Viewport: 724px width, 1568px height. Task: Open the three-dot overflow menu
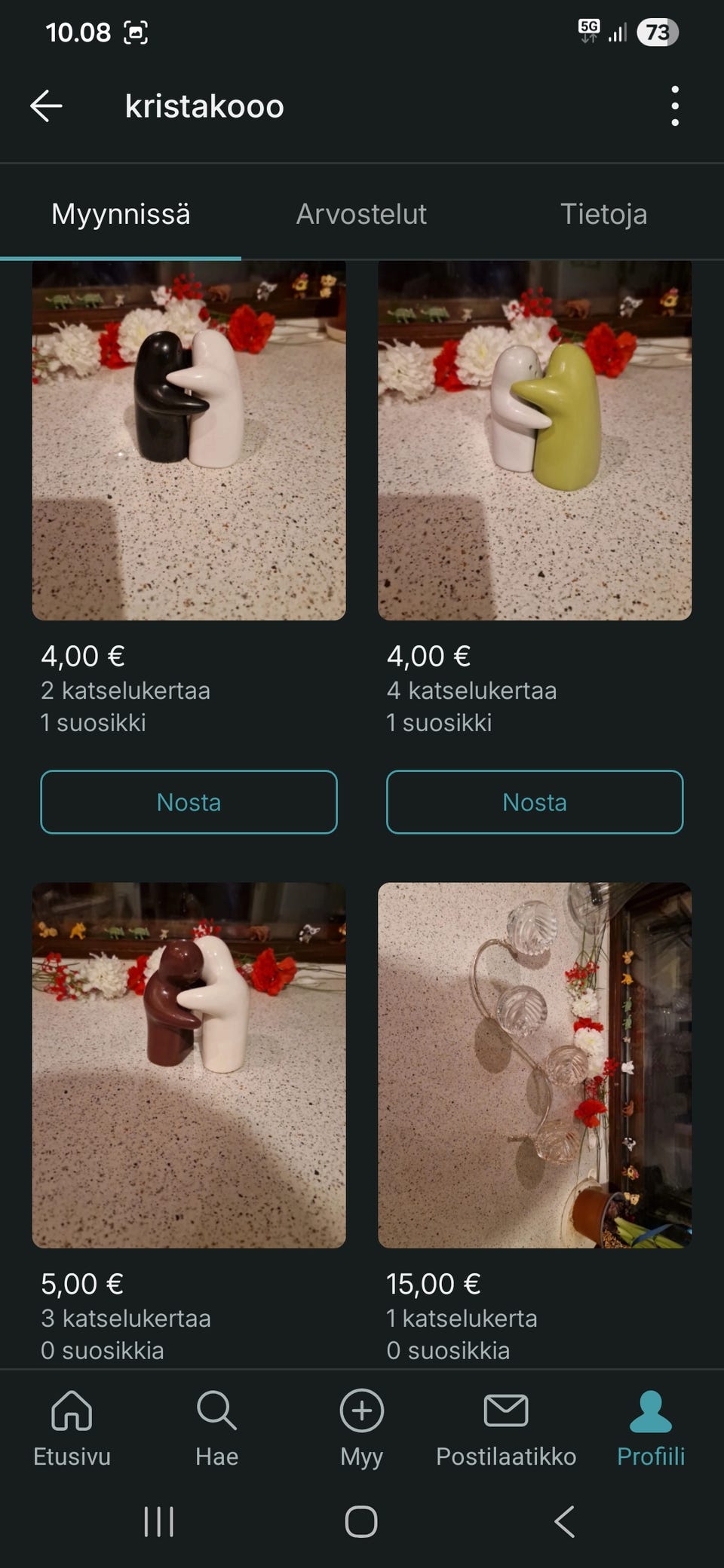point(674,106)
